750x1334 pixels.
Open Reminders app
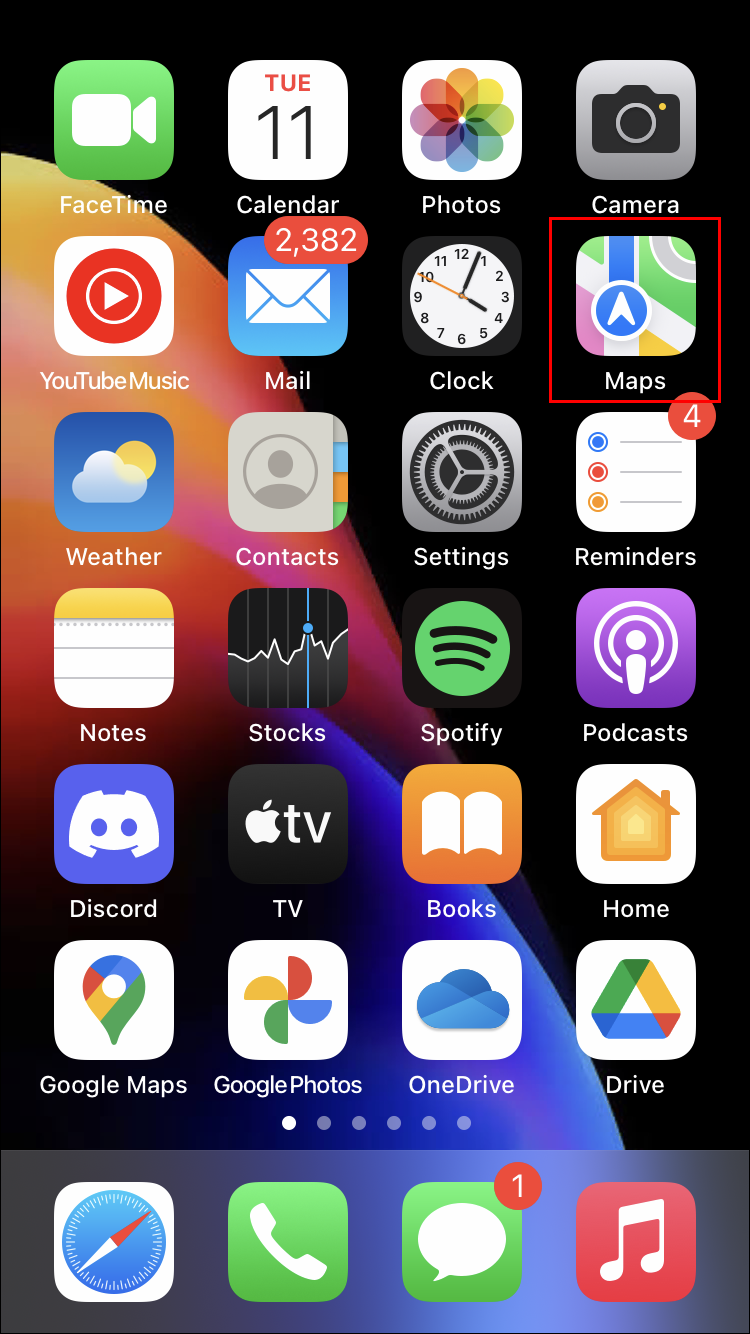[x=635, y=472]
